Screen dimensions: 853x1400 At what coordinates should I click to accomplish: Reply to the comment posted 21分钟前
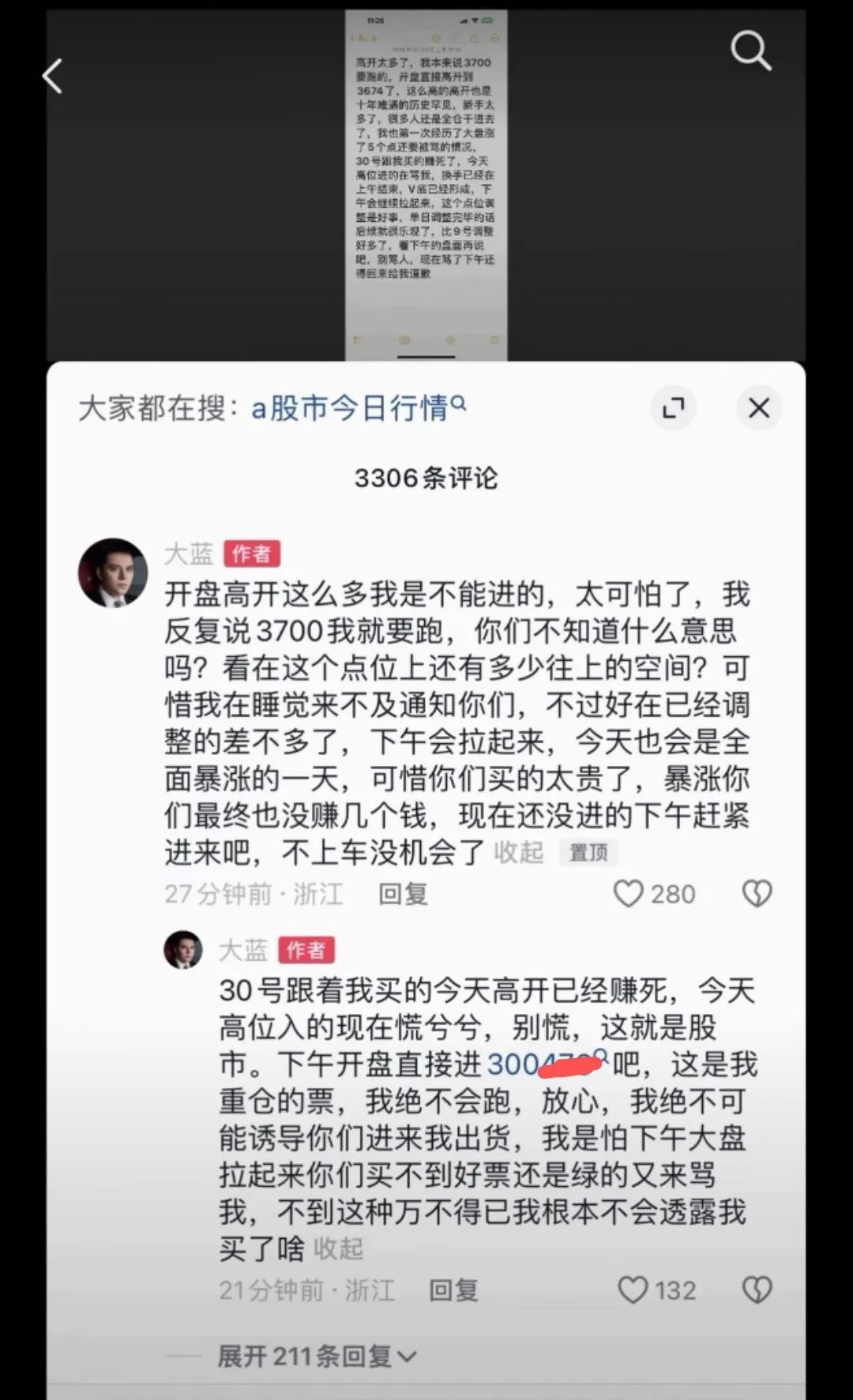[453, 1290]
